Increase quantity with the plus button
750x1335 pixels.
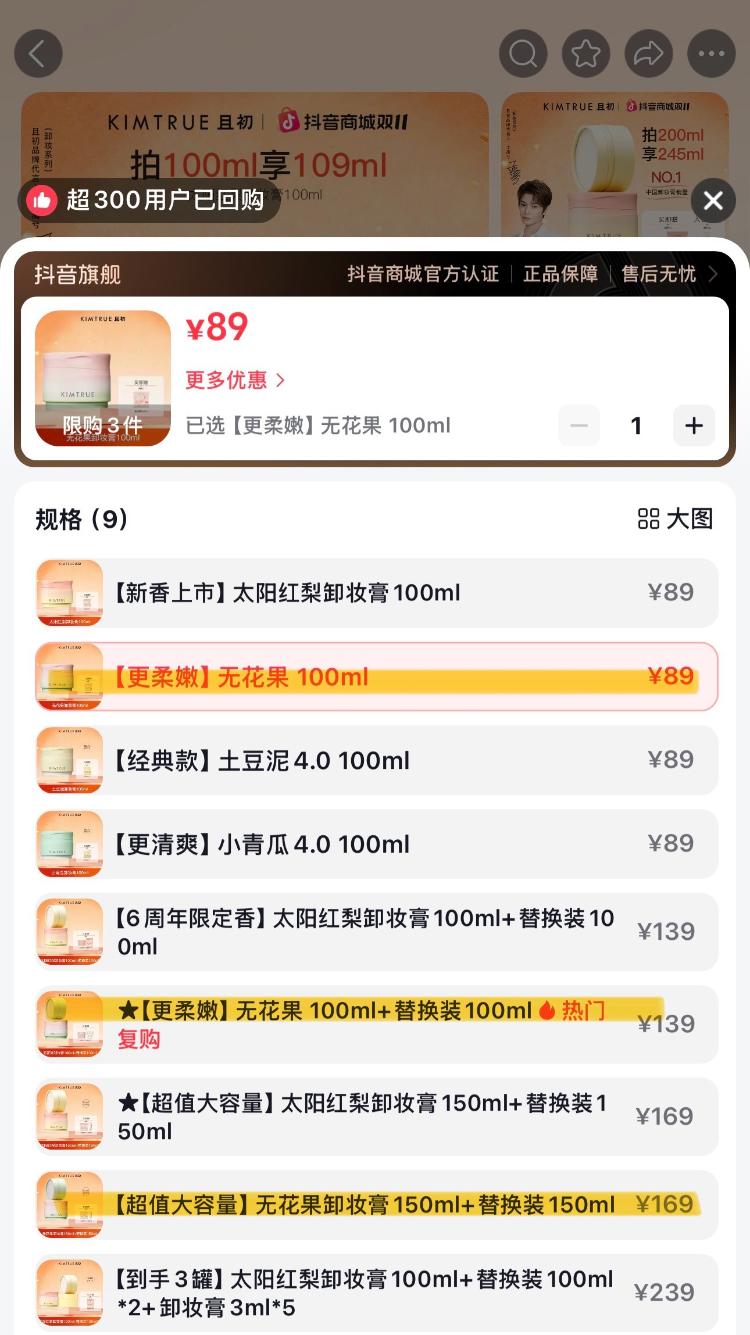point(693,426)
